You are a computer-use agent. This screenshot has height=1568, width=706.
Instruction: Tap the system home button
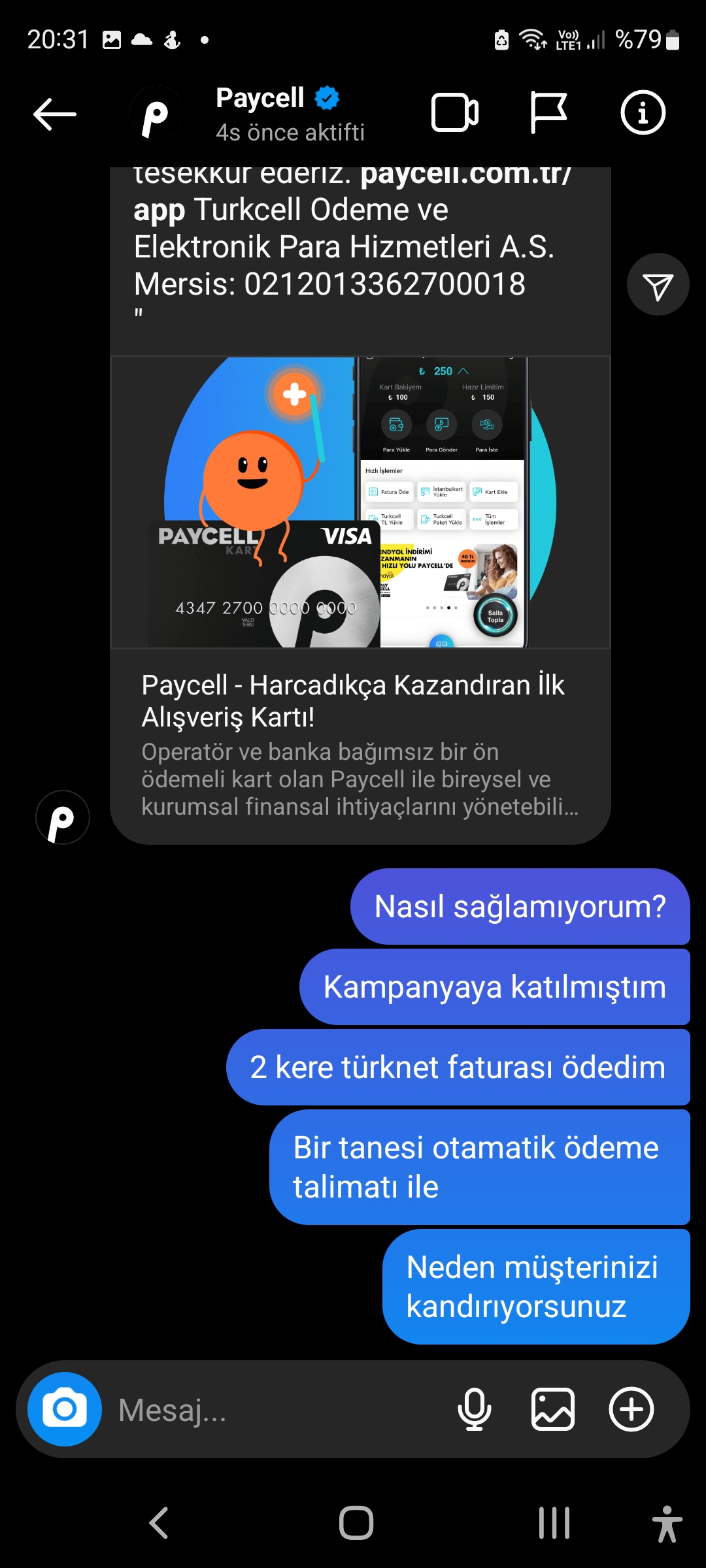[x=356, y=1523]
